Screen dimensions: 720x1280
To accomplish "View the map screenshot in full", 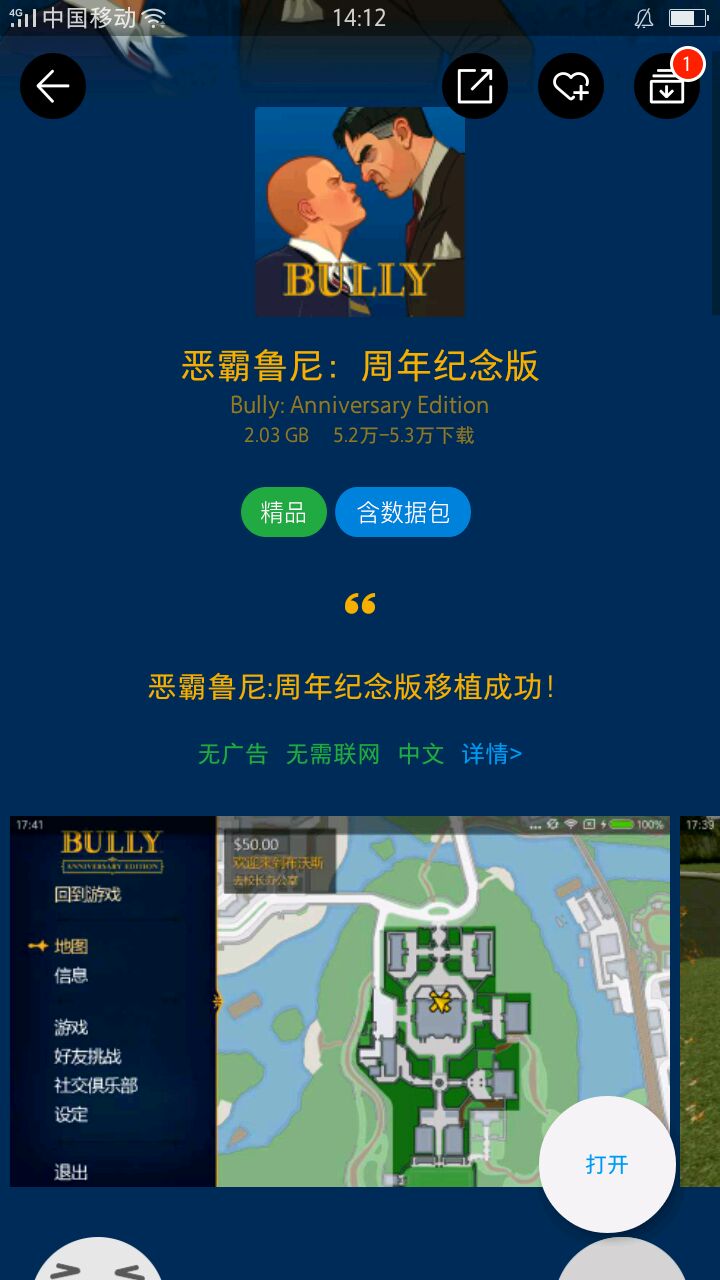I will point(340,1000).
